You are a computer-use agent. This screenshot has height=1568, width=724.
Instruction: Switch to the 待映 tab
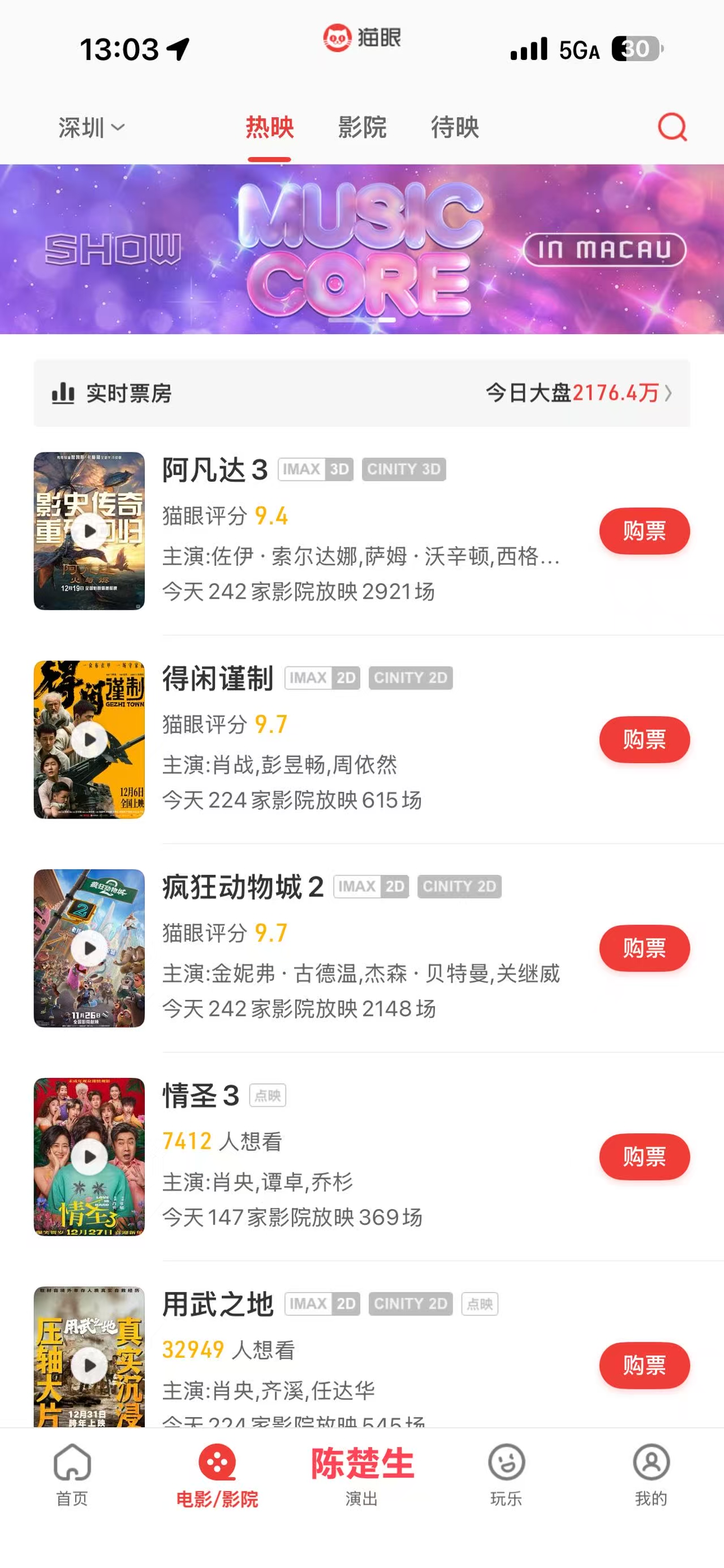[455, 128]
